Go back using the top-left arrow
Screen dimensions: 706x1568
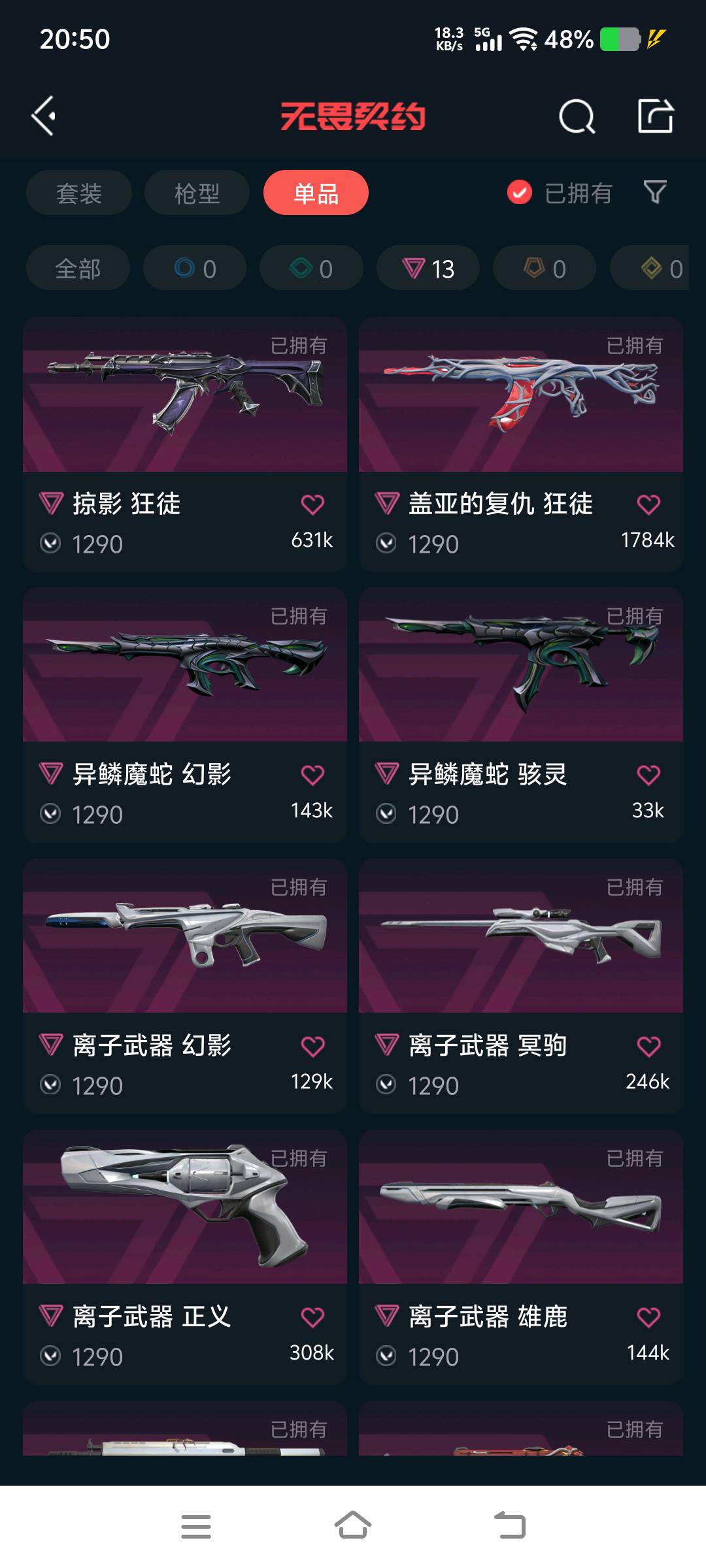click(44, 116)
